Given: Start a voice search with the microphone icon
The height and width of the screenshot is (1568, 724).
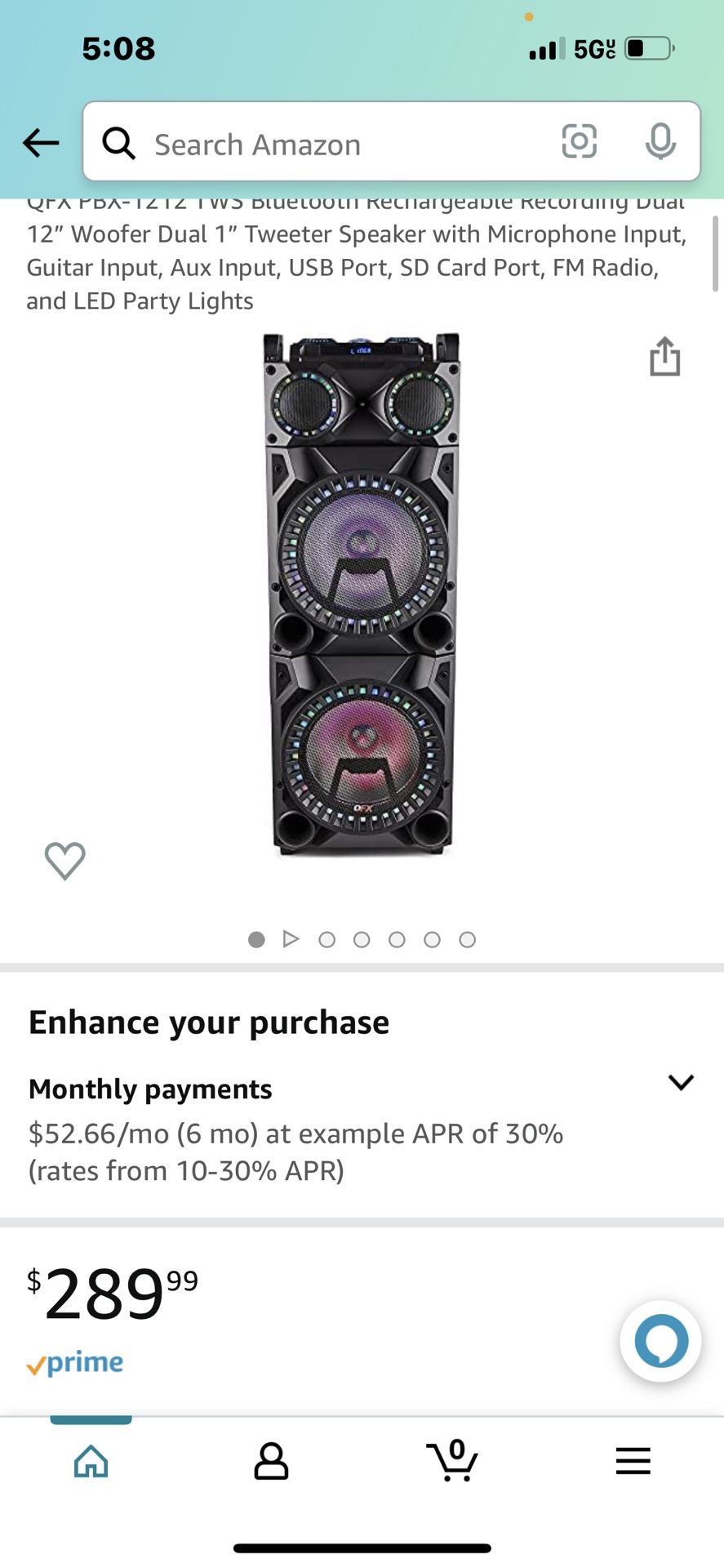Looking at the screenshot, I should [x=661, y=141].
